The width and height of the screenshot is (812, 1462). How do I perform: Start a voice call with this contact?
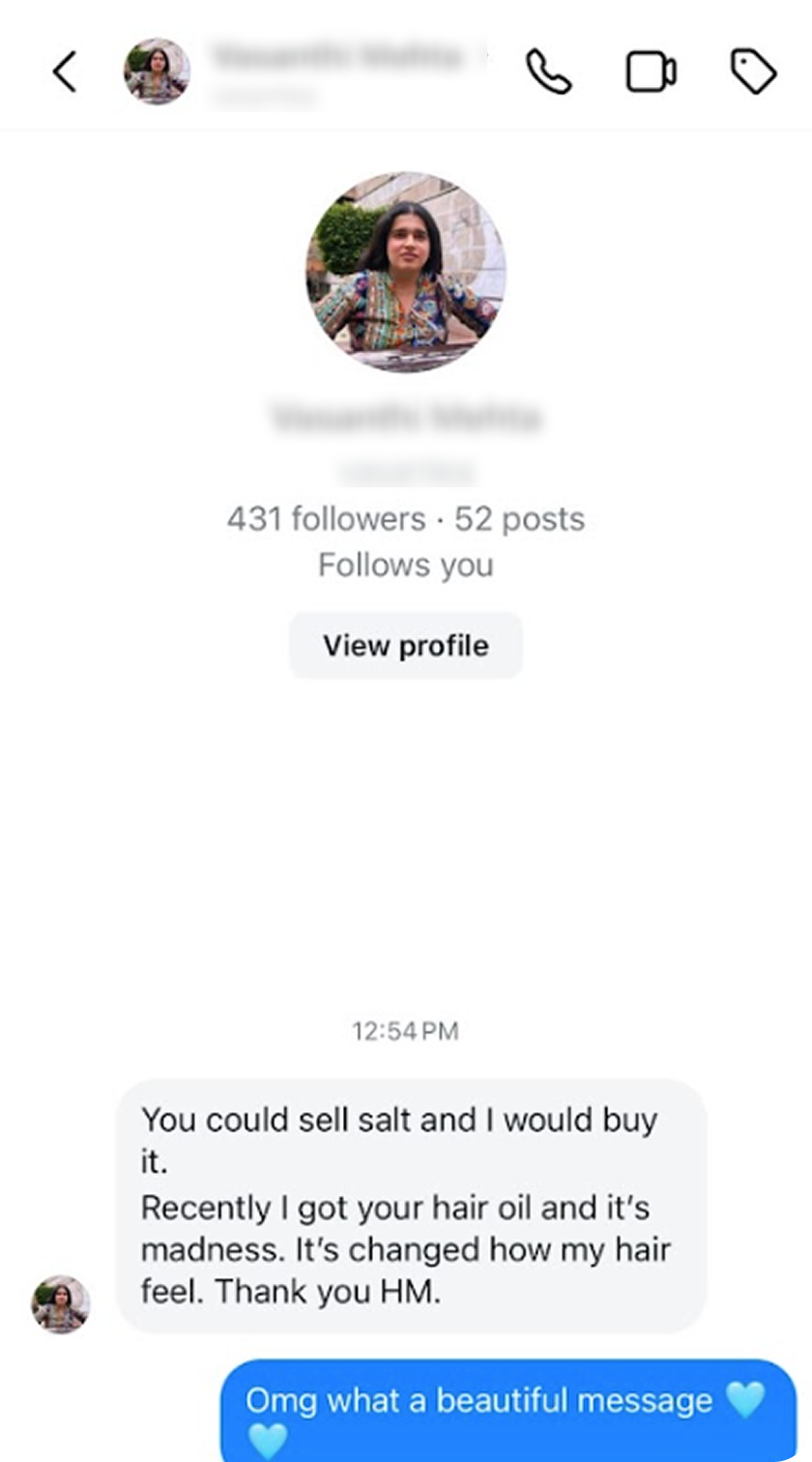[x=549, y=73]
